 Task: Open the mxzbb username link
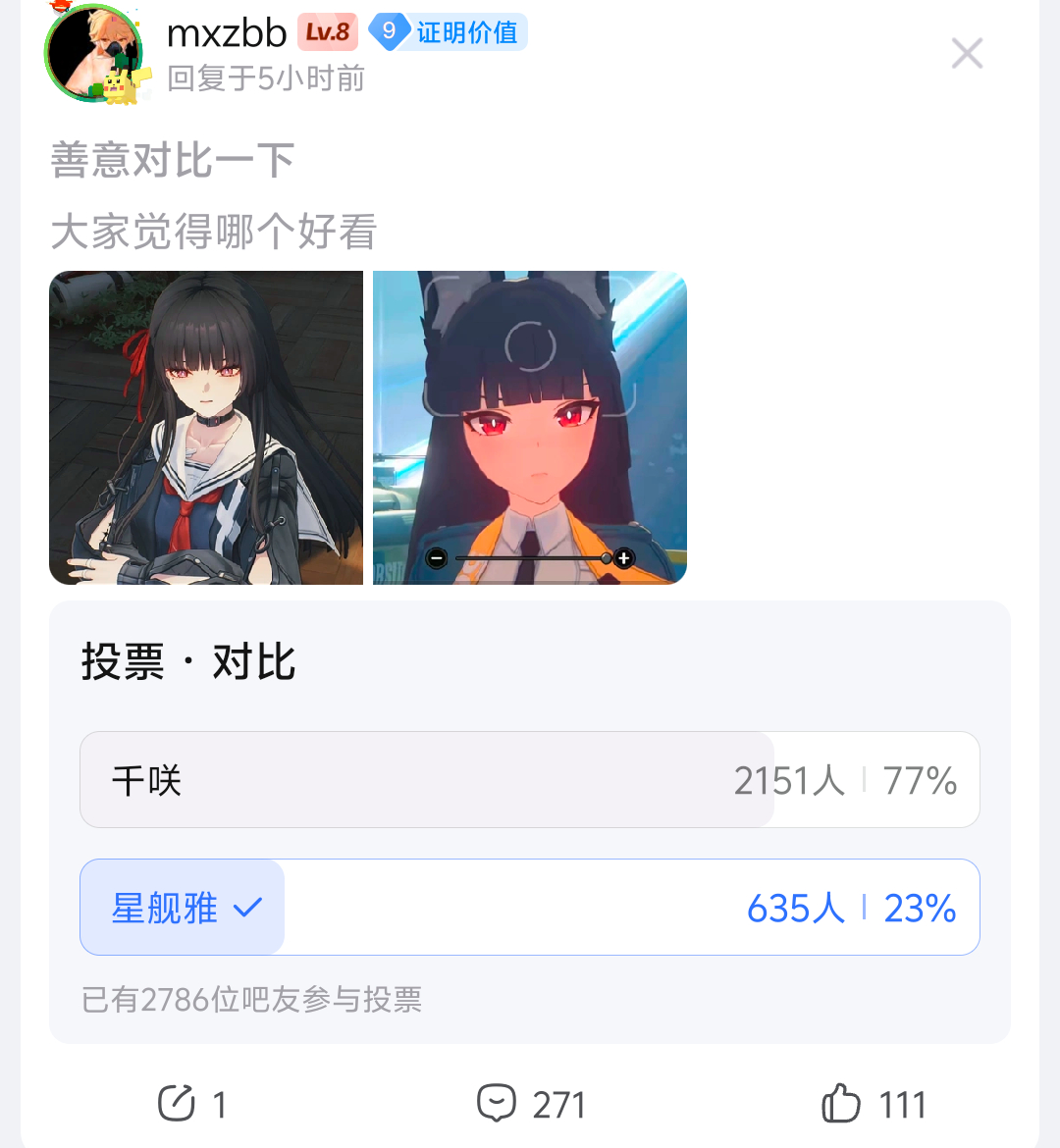226,33
